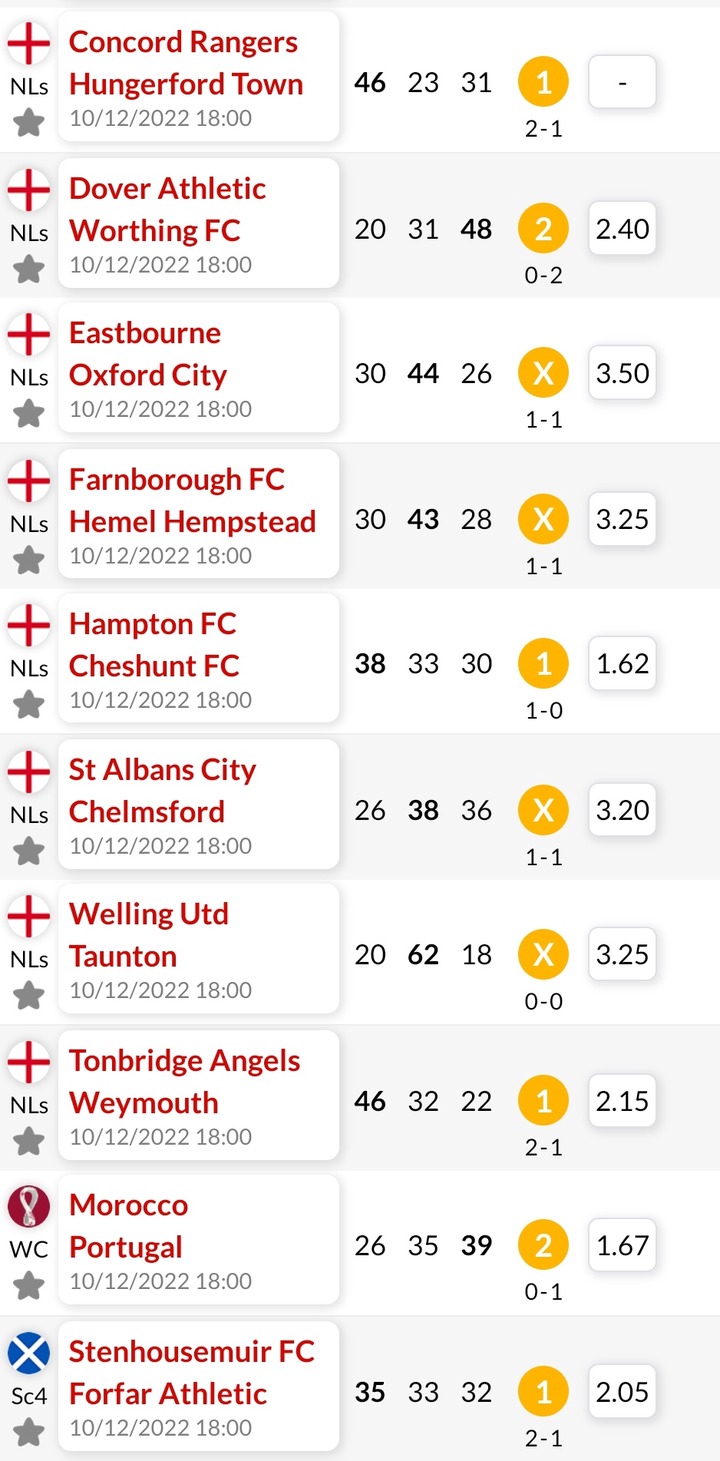720x1461 pixels.
Task: Tap 3.20 odds for St Albans City match
Action: pos(622,809)
